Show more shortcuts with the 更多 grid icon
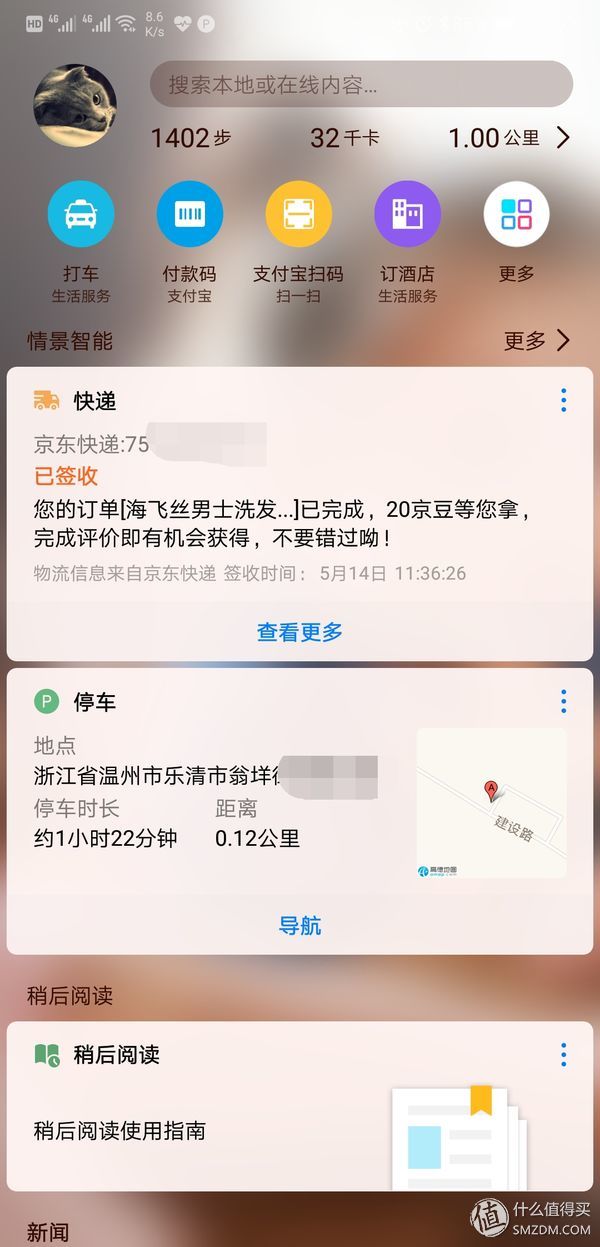This screenshot has width=600, height=1247. pos(516,215)
